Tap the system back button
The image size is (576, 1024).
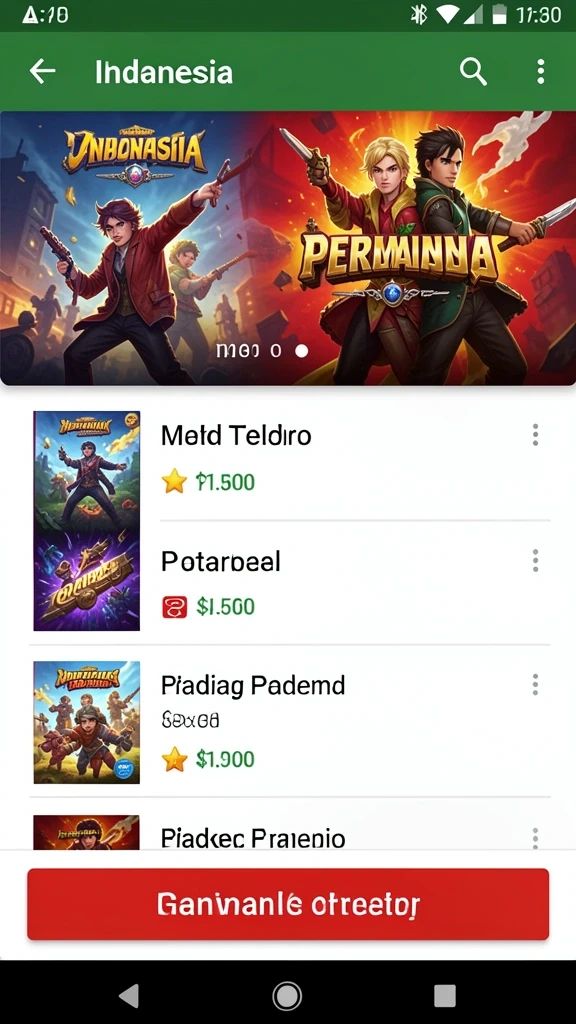click(129, 996)
